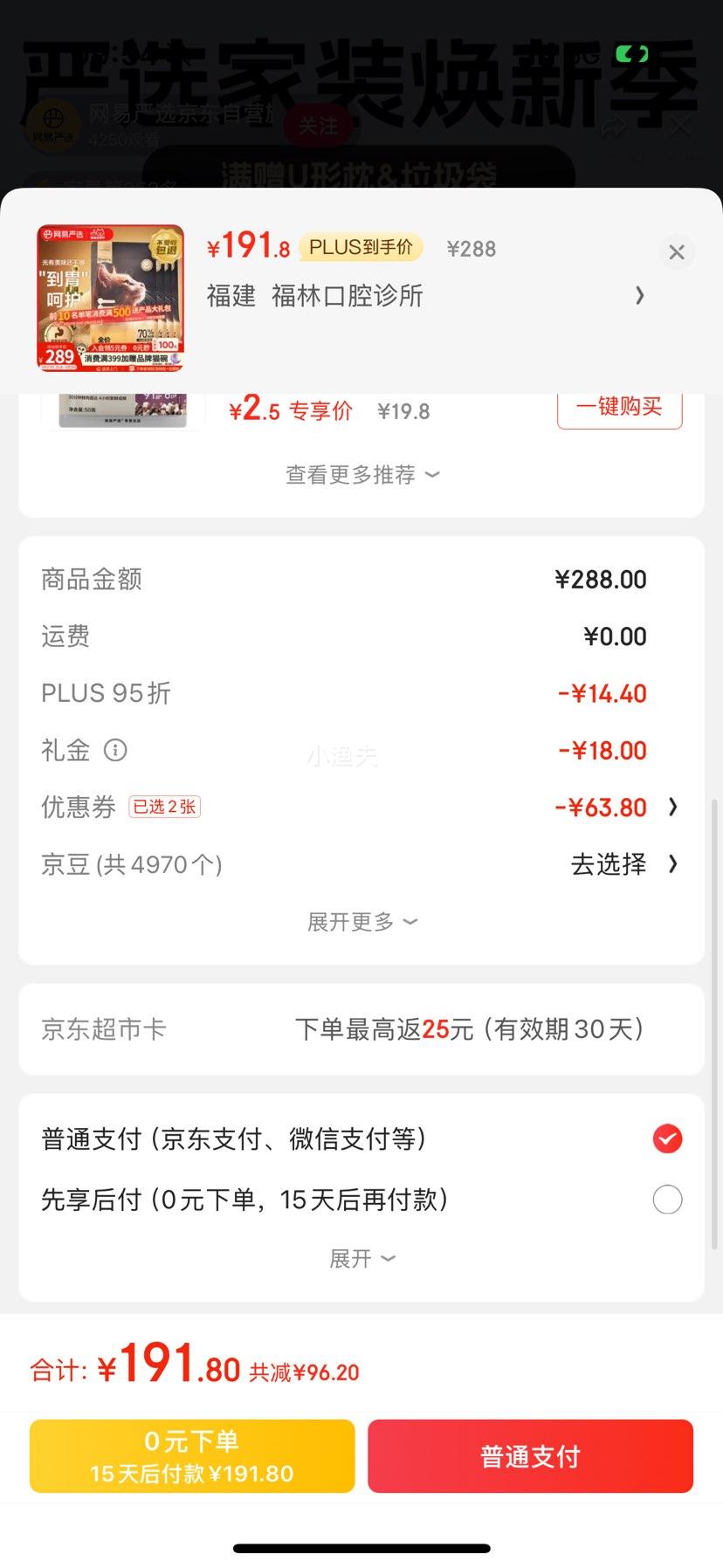The width and height of the screenshot is (723, 1568).
Task: Open the 京豆 row to select
Action: coord(361,864)
